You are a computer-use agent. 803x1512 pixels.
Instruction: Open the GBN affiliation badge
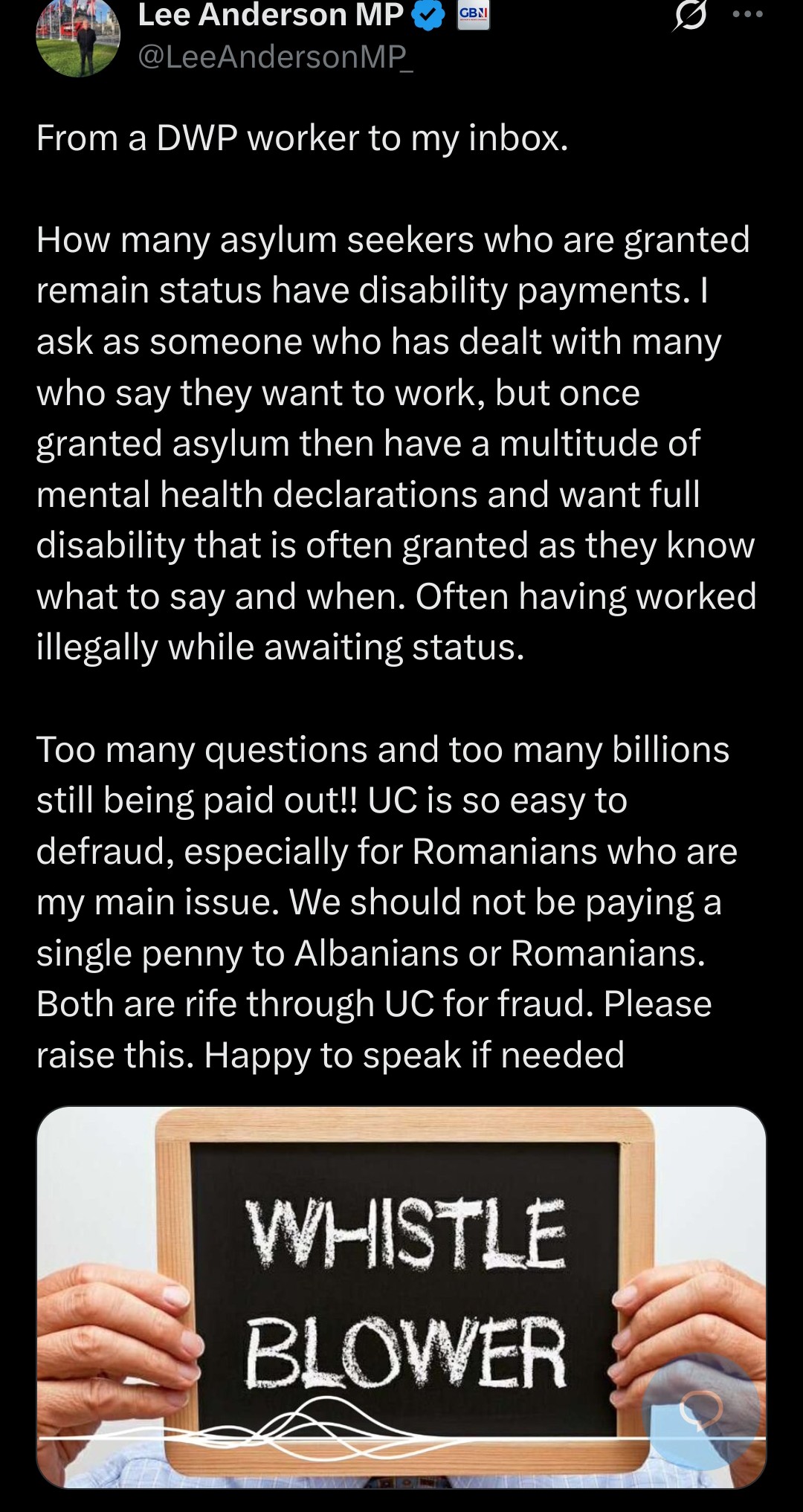click(x=474, y=15)
